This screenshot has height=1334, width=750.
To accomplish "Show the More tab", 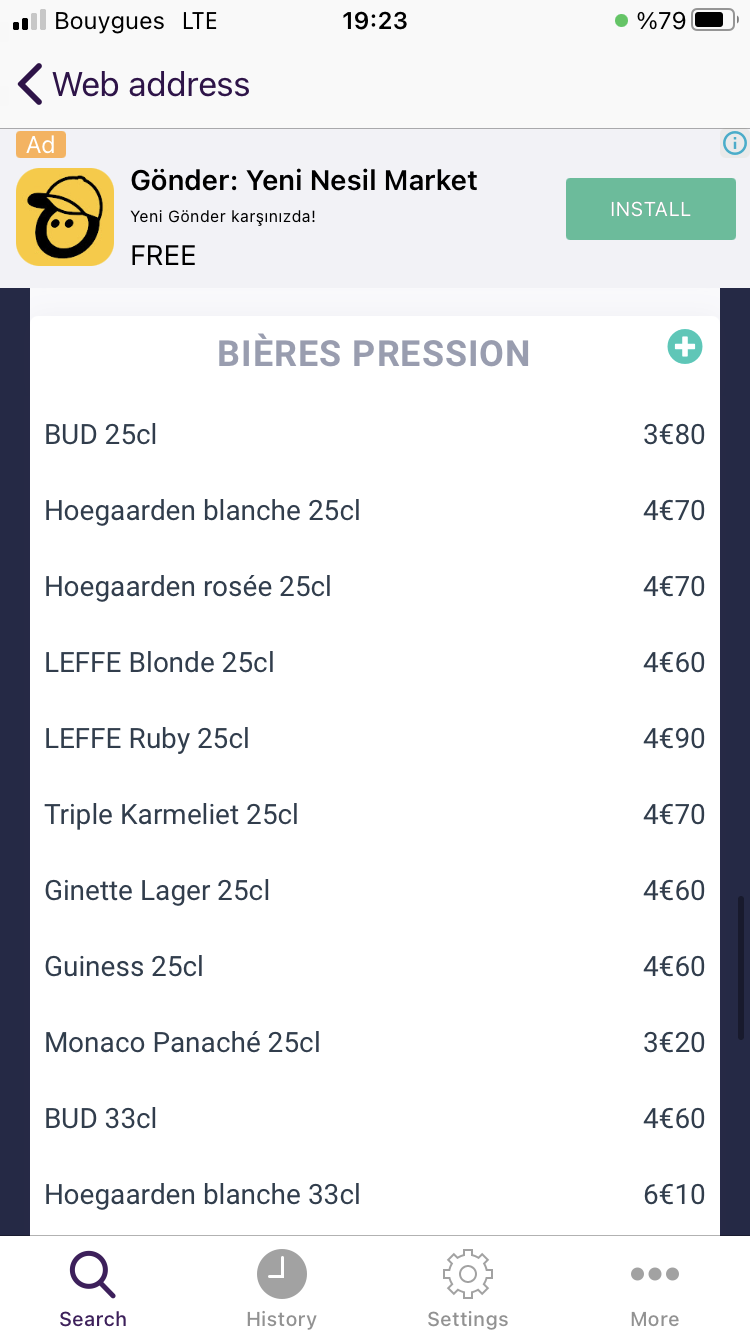I will click(x=655, y=1289).
